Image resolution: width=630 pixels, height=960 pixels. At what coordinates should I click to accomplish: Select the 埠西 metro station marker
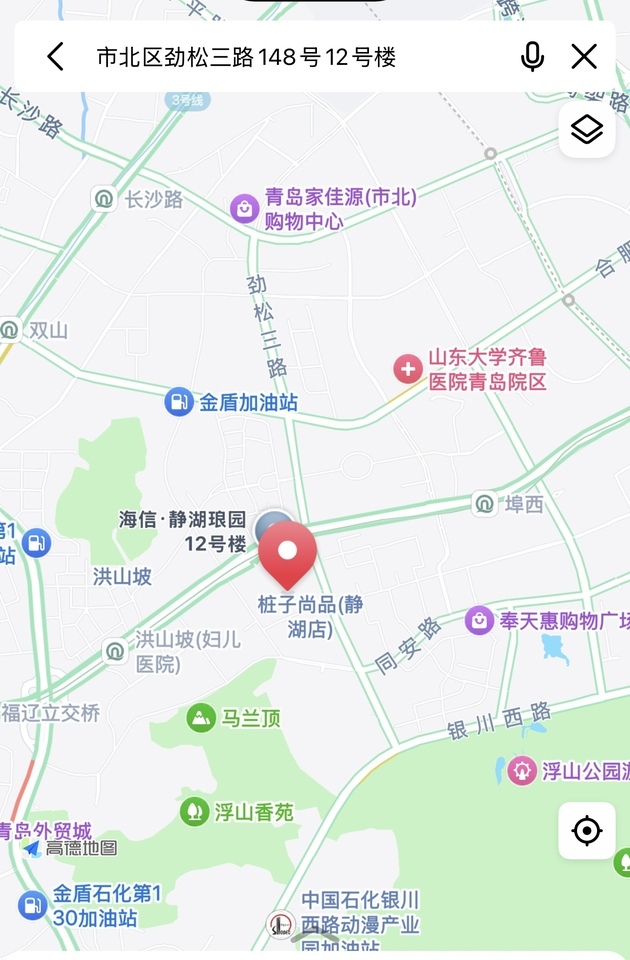(485, 503)
